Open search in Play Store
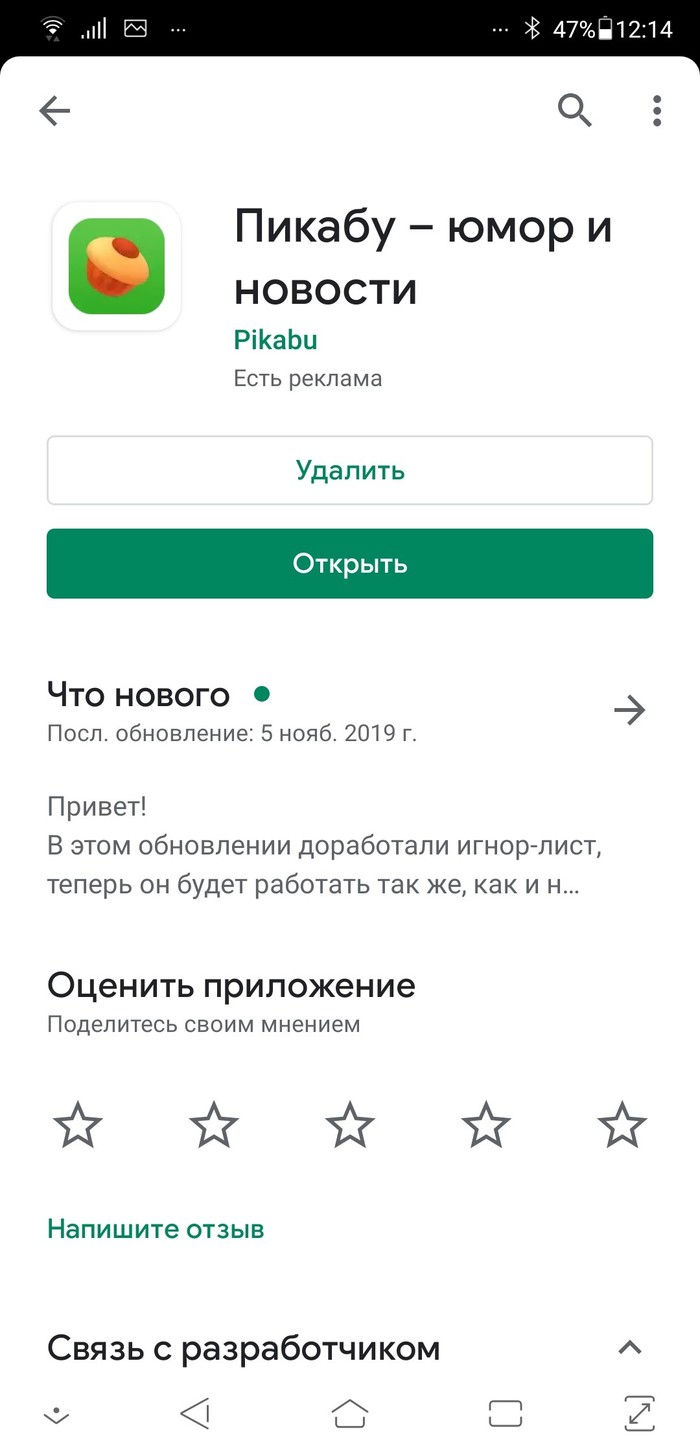The width and height of the screenshot is (700, 1455). point(574,110)
